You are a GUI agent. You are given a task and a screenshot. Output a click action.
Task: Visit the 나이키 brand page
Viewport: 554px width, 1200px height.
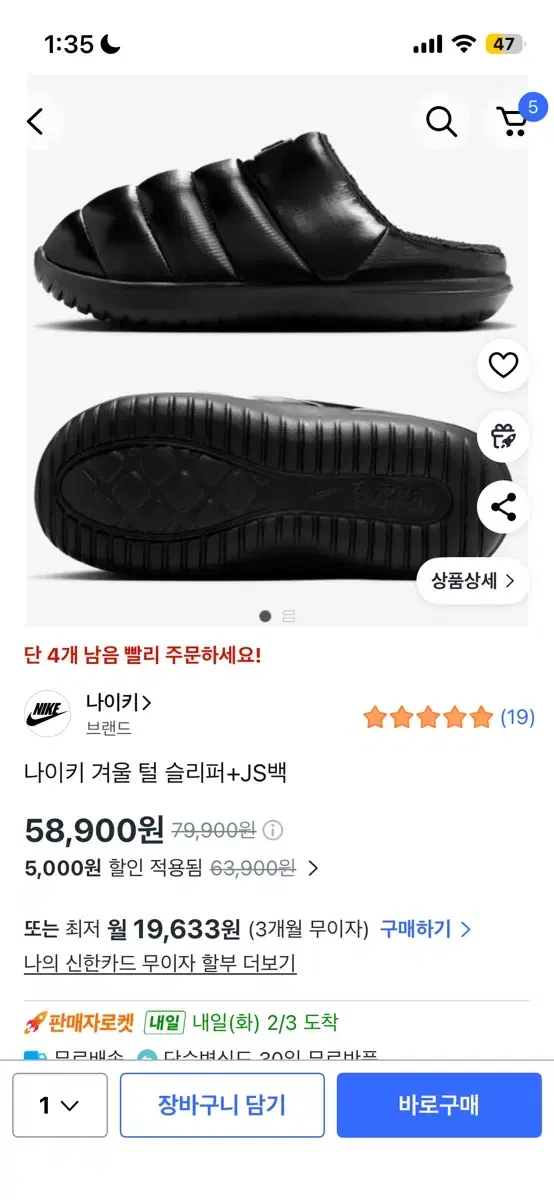(118, 703)
